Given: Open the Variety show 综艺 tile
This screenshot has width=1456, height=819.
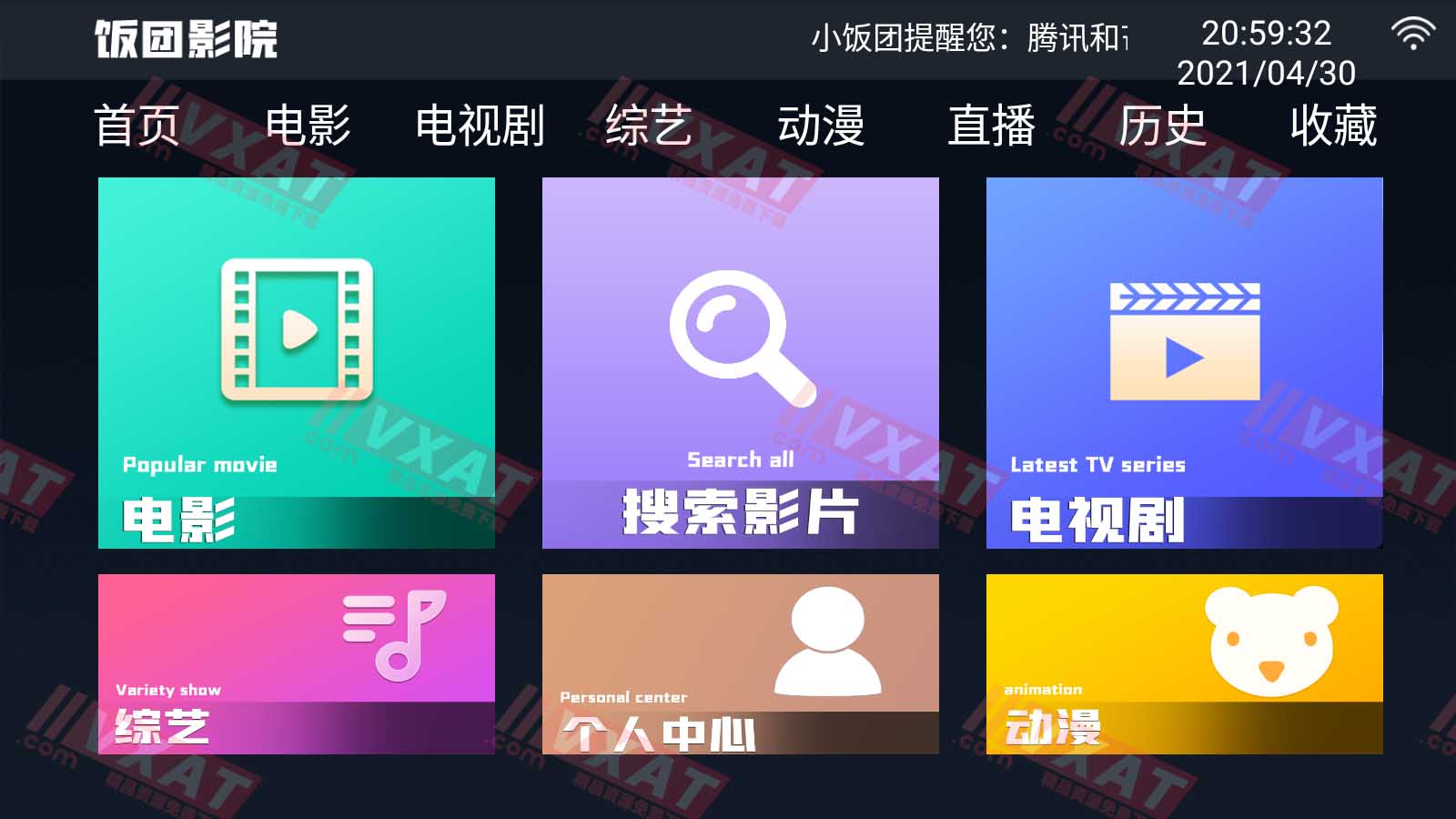Looking at the screenshot, I should 297,663.
